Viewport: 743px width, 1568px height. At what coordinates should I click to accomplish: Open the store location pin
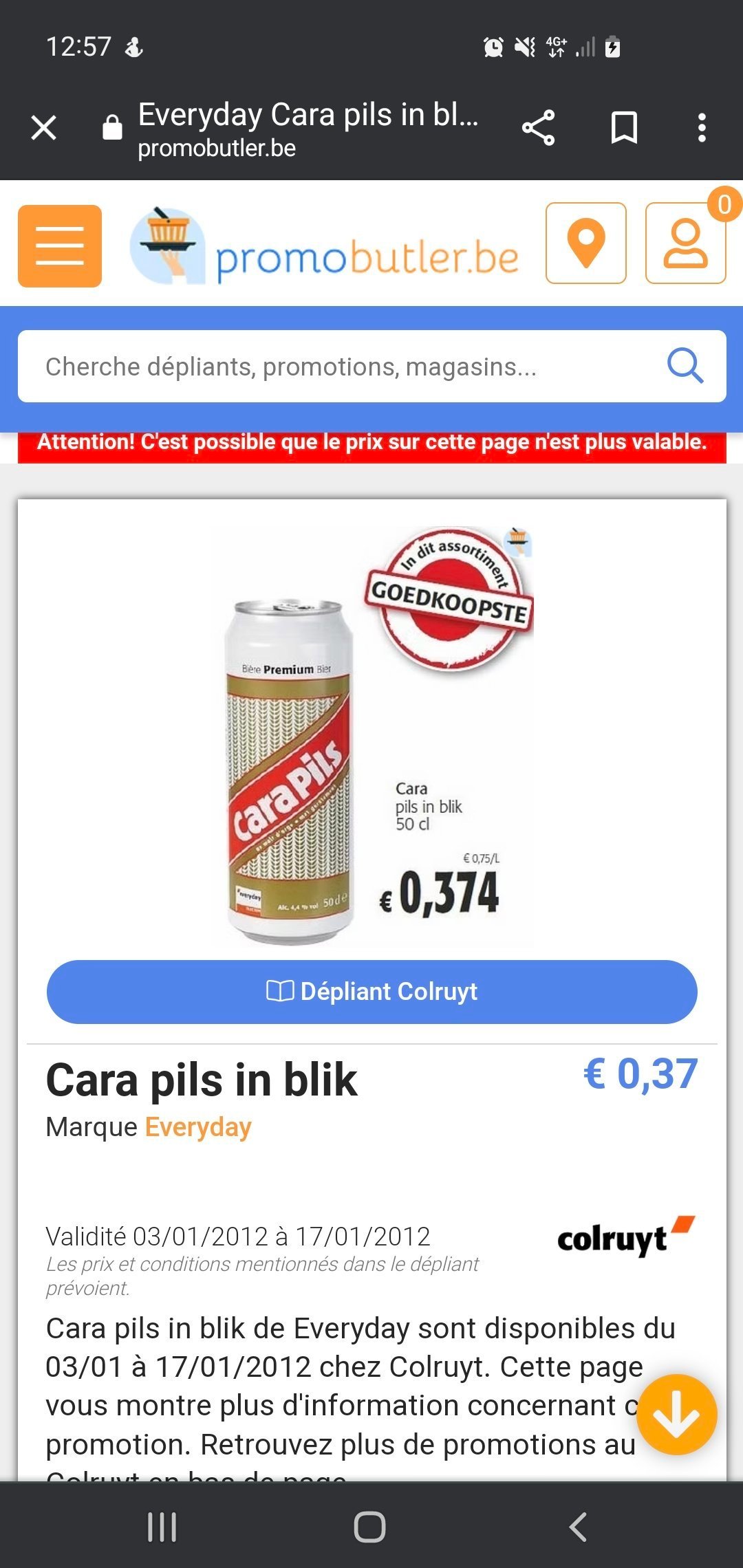click(x=585, y=243)
